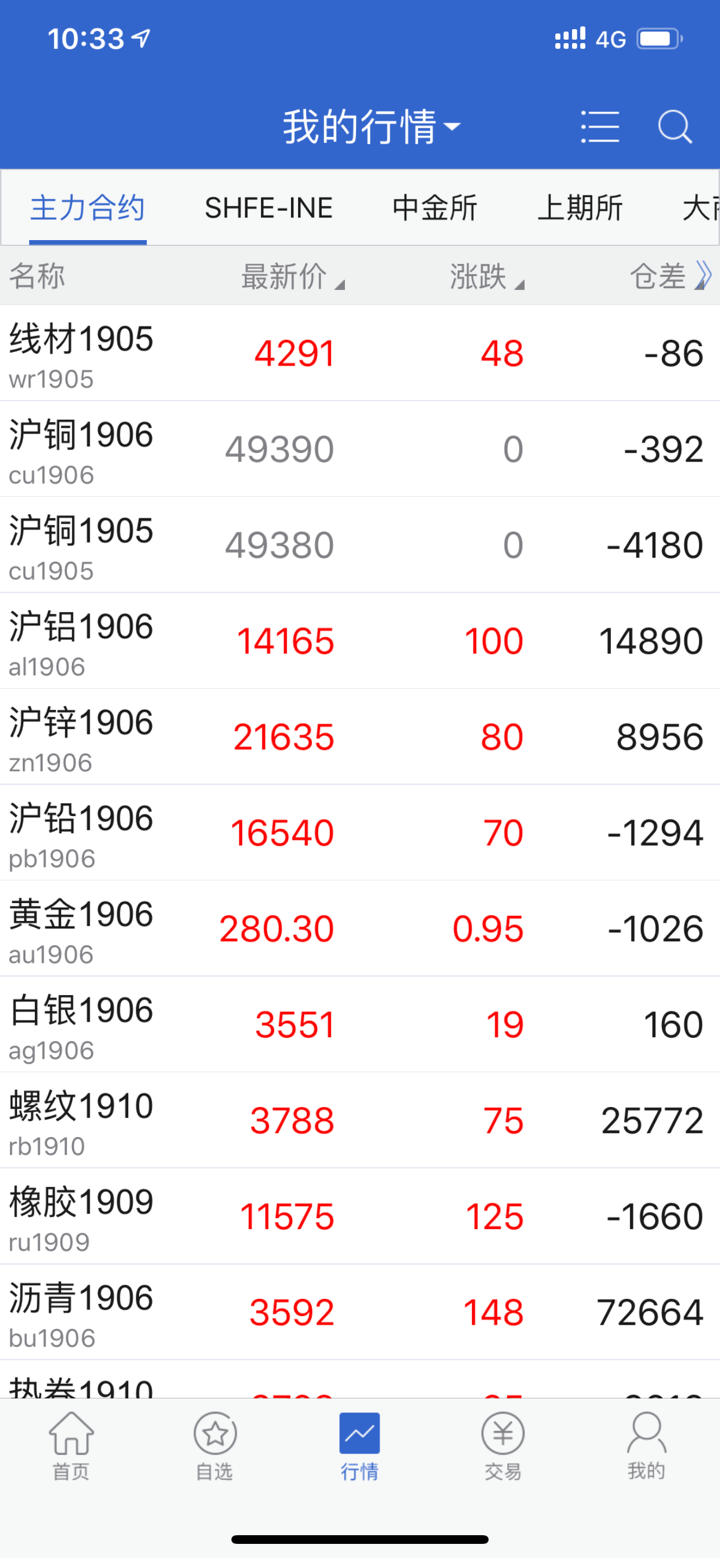720x1558 pixels.
Task: Select the 白银1906 row
Action: [x=360, y=1025]
